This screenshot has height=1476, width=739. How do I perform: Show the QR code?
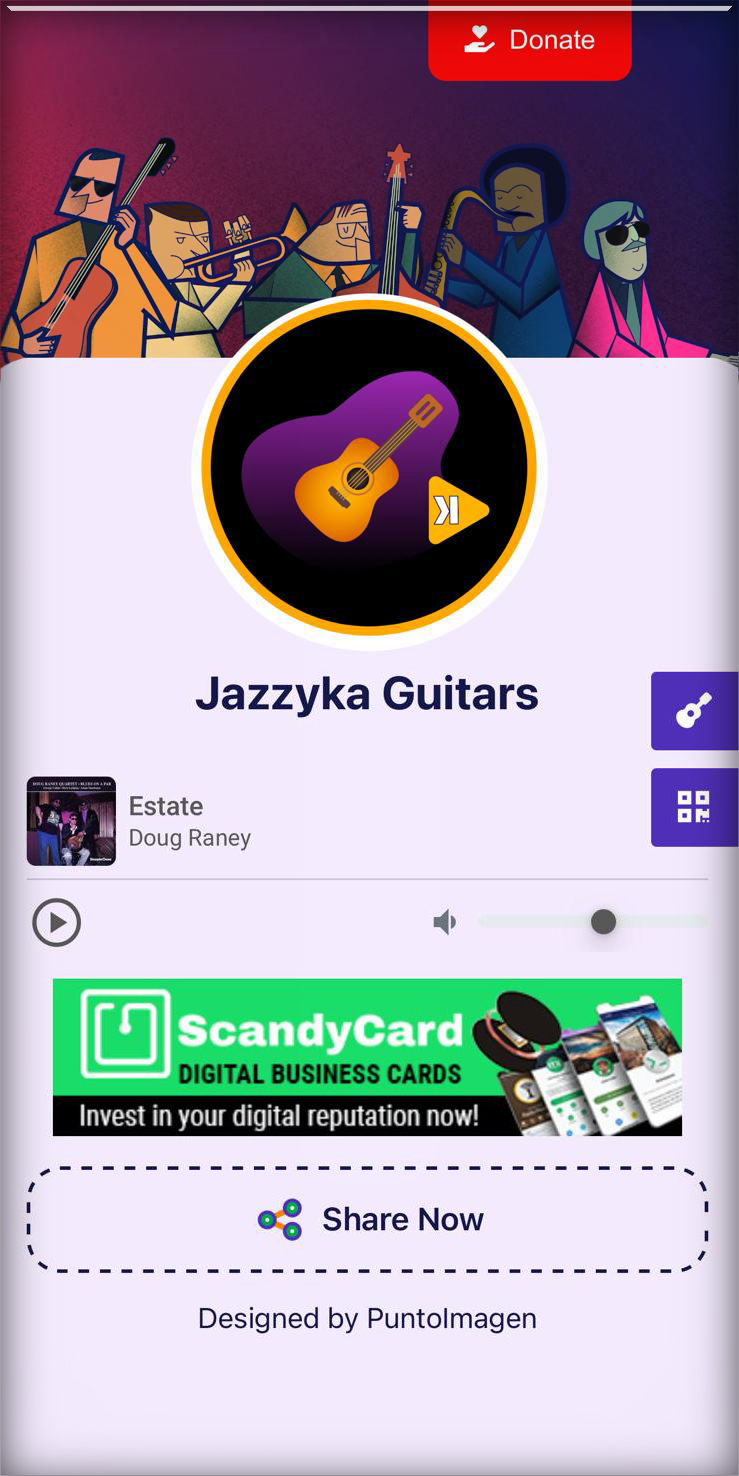point(694,807)
